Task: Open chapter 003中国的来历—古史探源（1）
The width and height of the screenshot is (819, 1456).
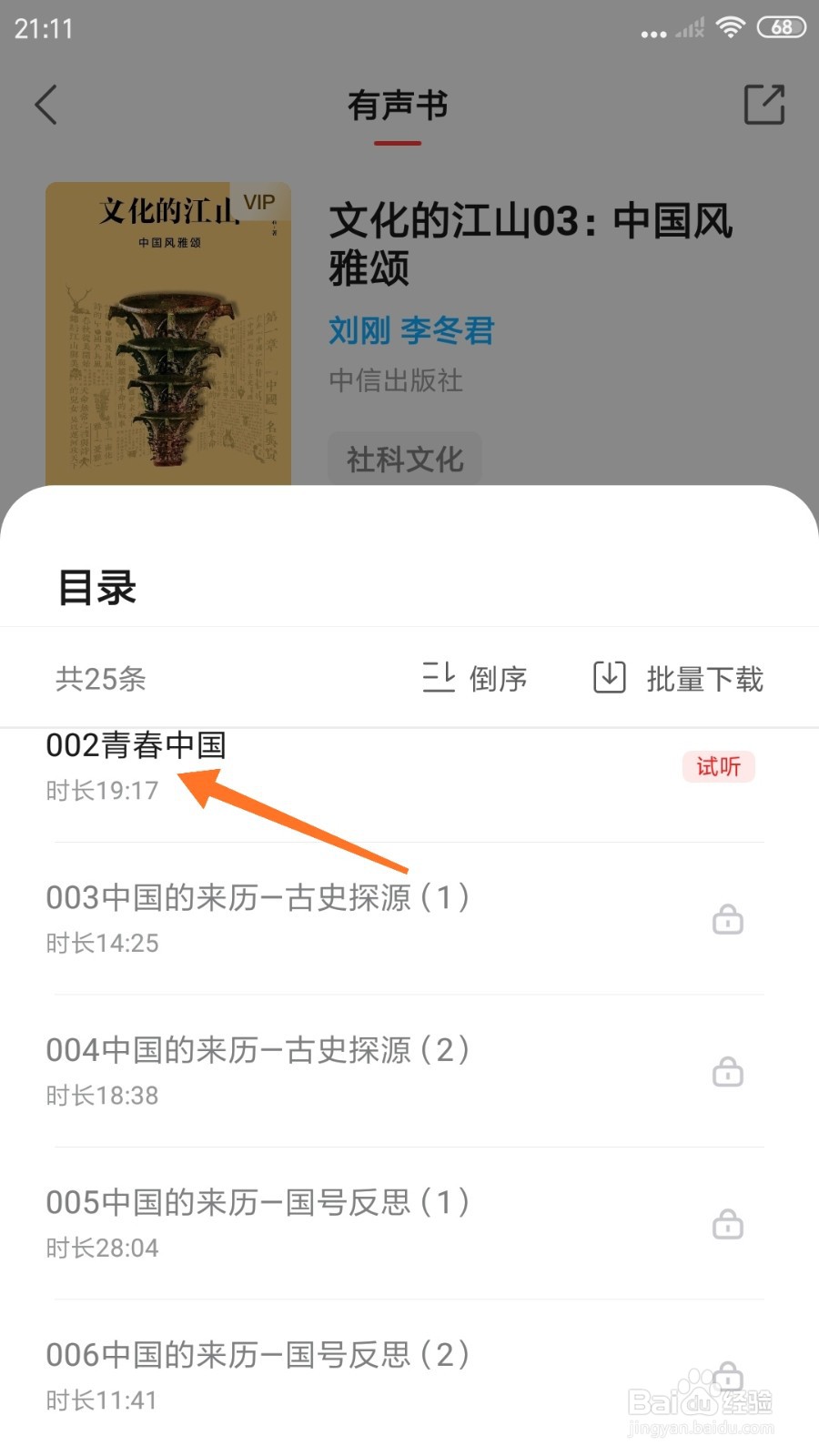Action: click(x=409, y=918)
